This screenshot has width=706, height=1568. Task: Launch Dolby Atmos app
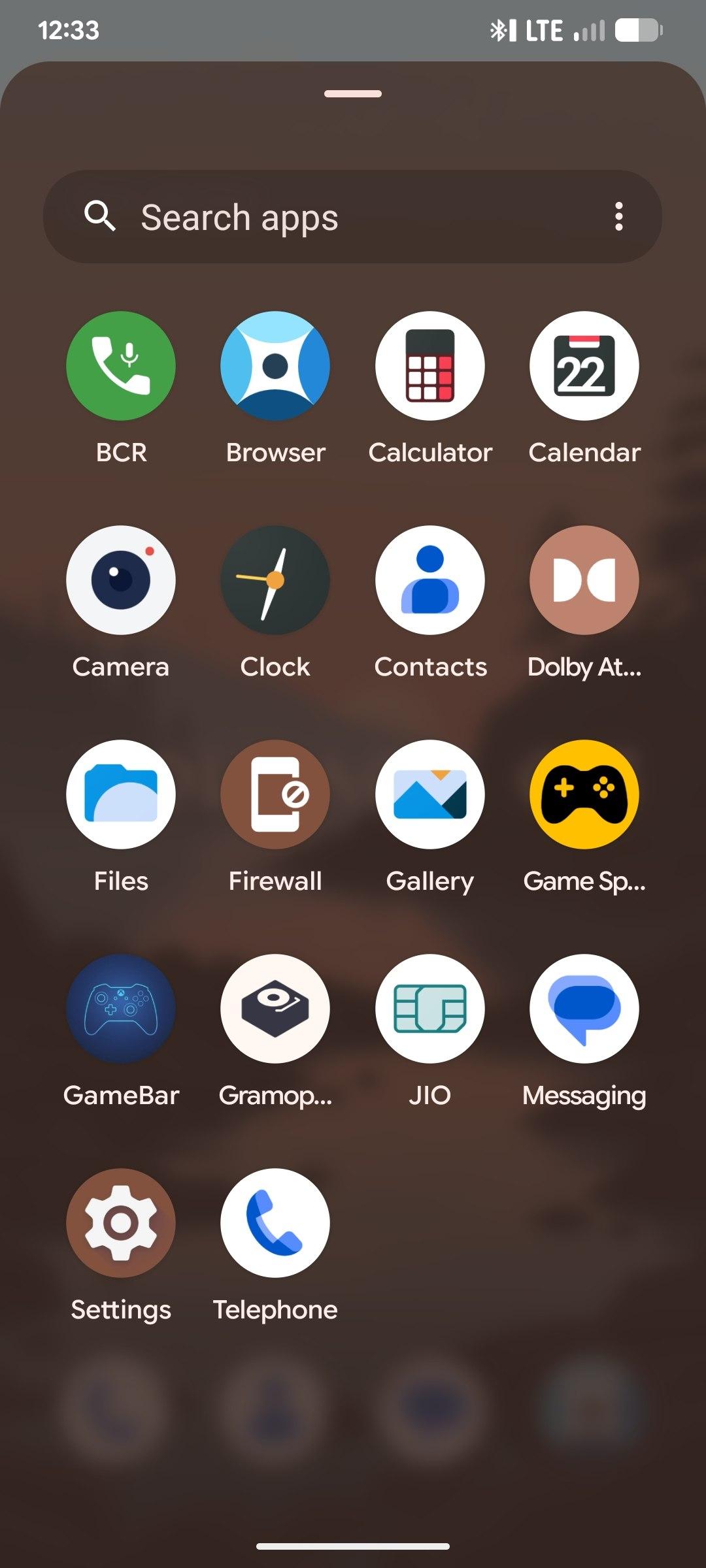(584, 580)
